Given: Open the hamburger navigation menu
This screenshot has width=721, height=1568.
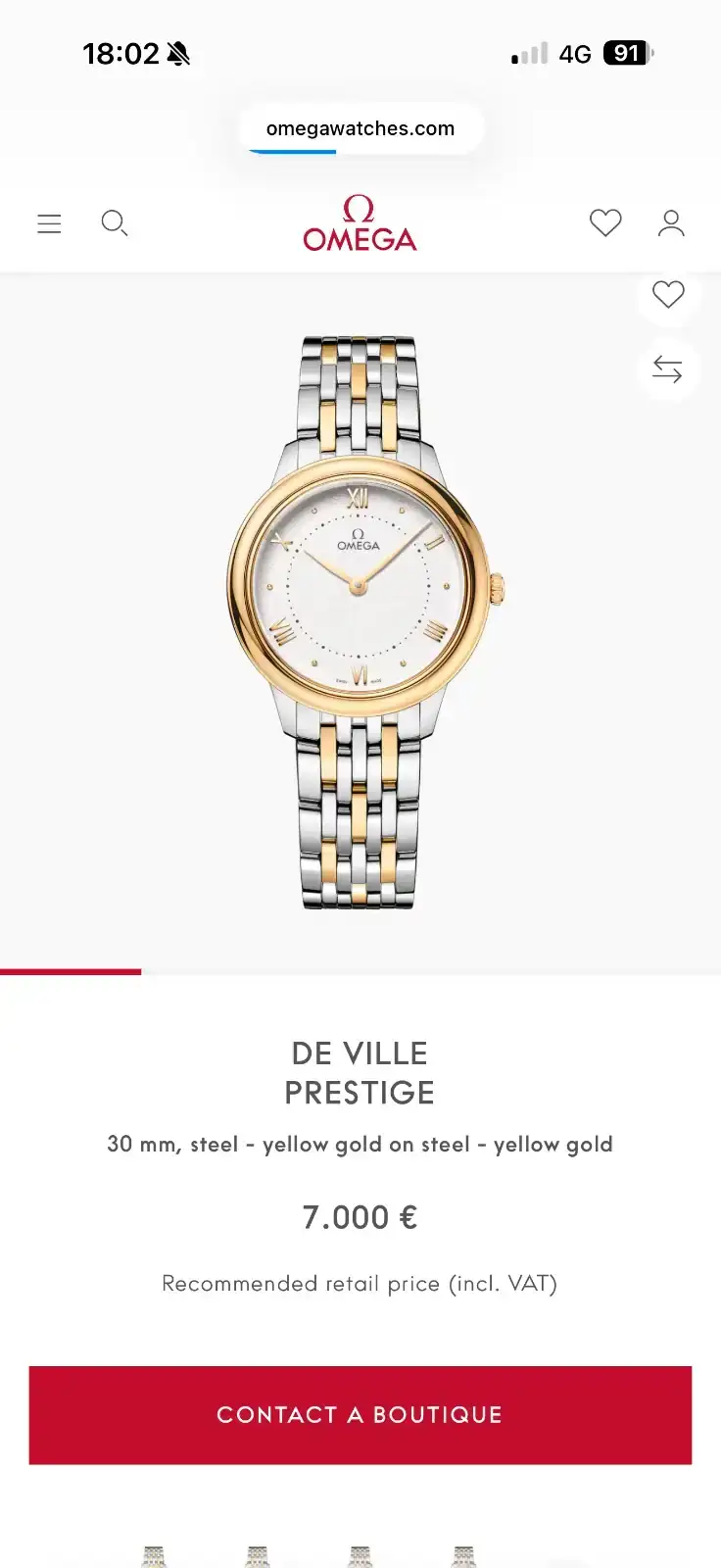Looking at the screenshot, I should point(49,223).
